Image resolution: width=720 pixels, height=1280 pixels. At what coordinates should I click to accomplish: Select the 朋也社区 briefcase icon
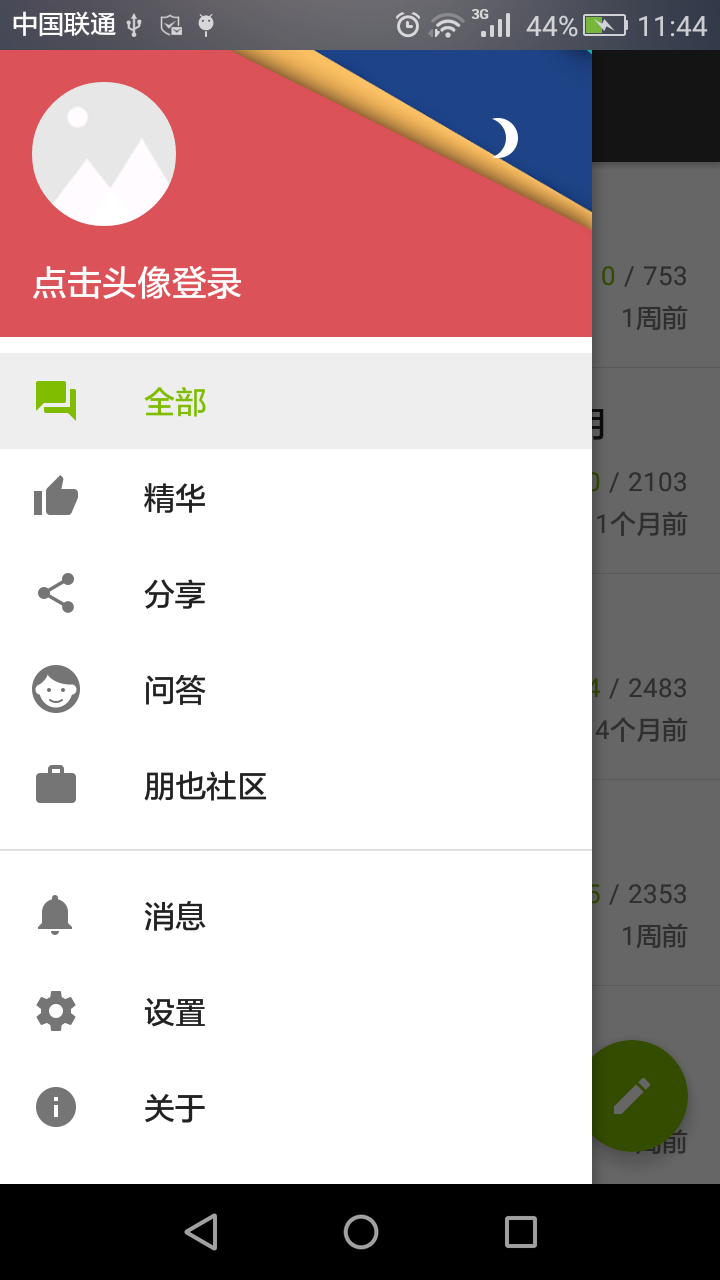[x=56, y=784]
